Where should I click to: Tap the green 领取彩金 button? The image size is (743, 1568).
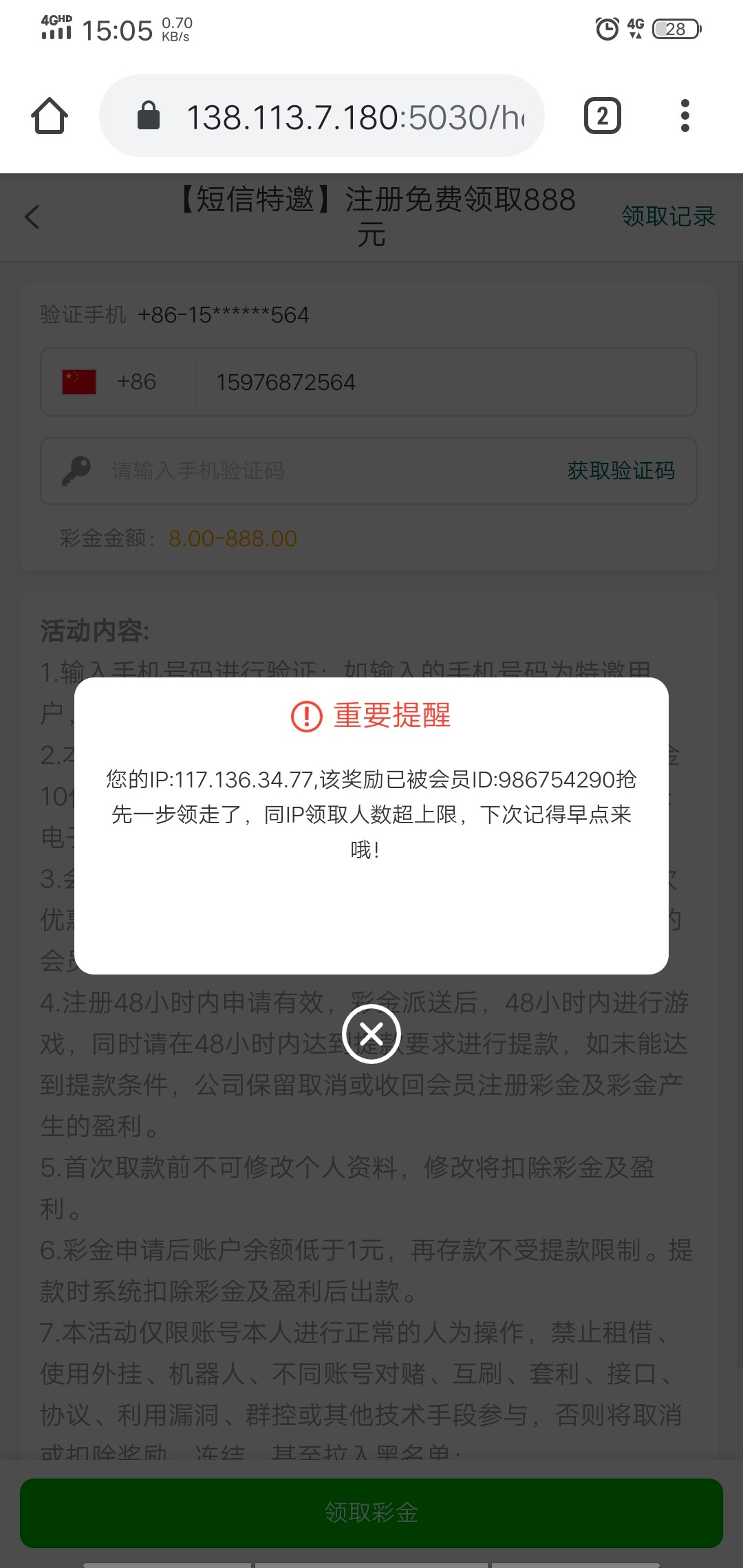pyautogui.click(x=371, y=1512)
